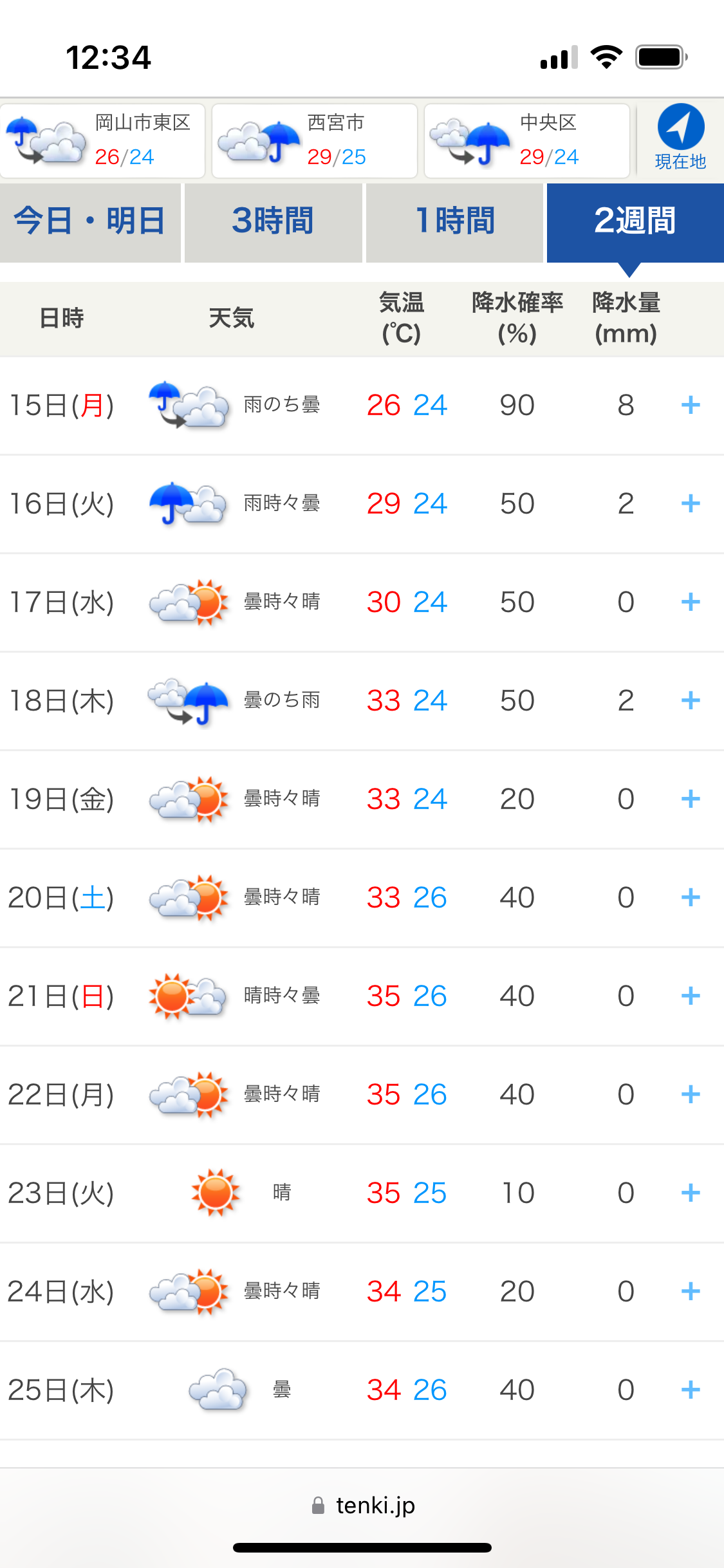This screenshot has height=1568, width=724.
Task: Expand details for 16日(火)
Action: pyautogui.click(x=691, y=504)
